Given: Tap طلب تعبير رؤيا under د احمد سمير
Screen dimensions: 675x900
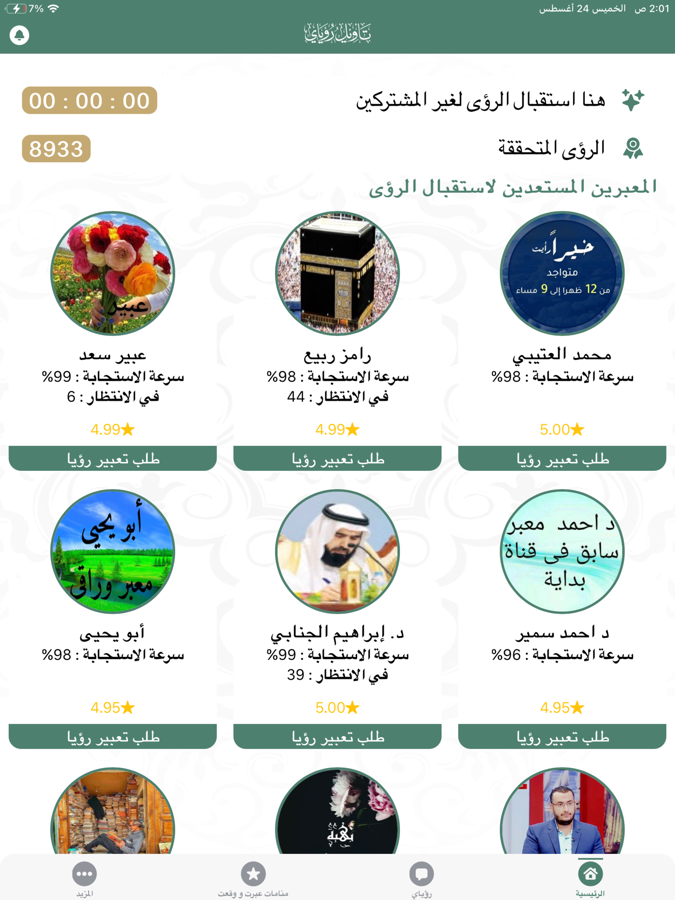Looking at the screenshot, I should click(562, 736).
